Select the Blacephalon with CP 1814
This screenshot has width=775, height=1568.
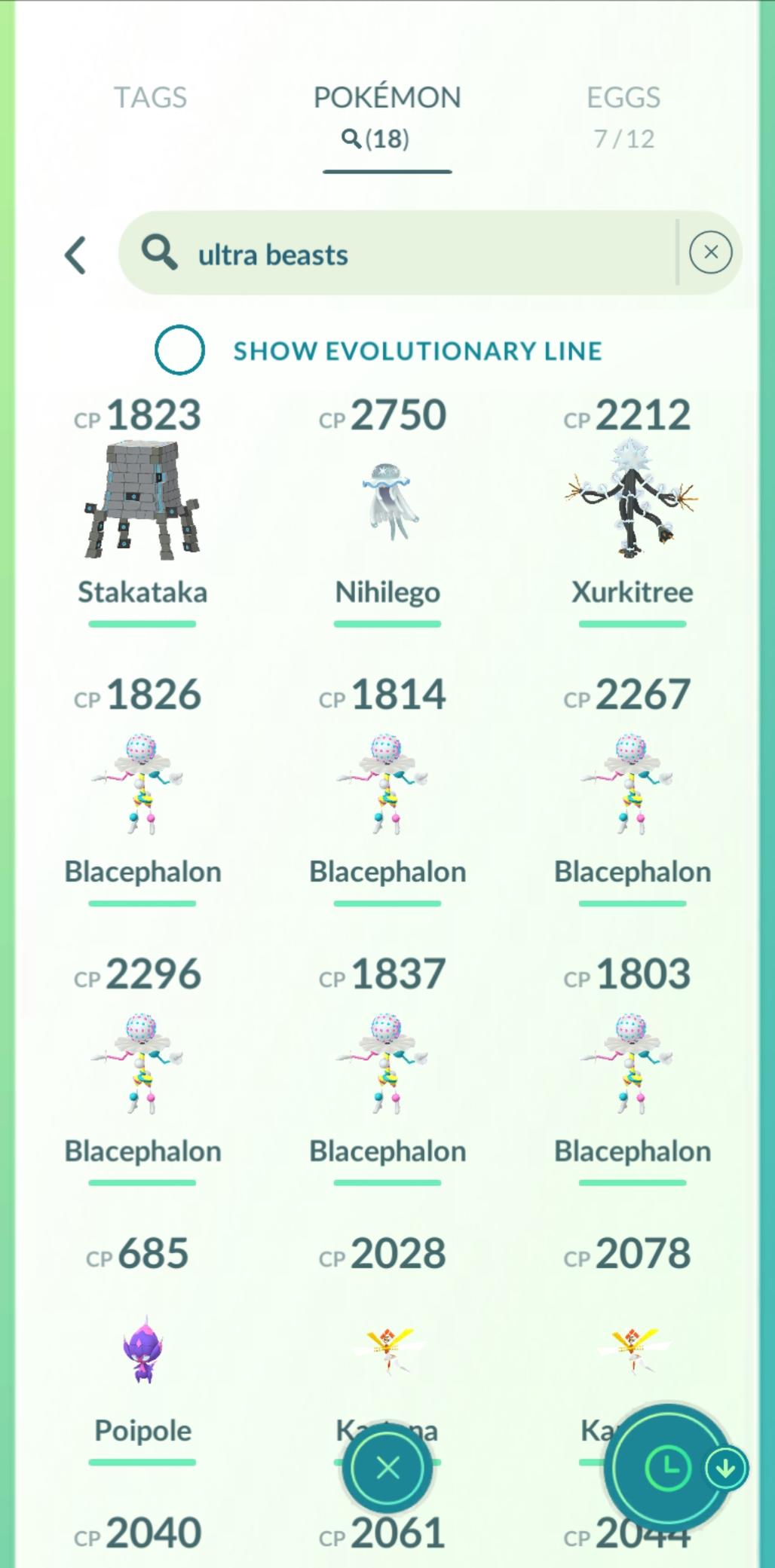[387, 784]
